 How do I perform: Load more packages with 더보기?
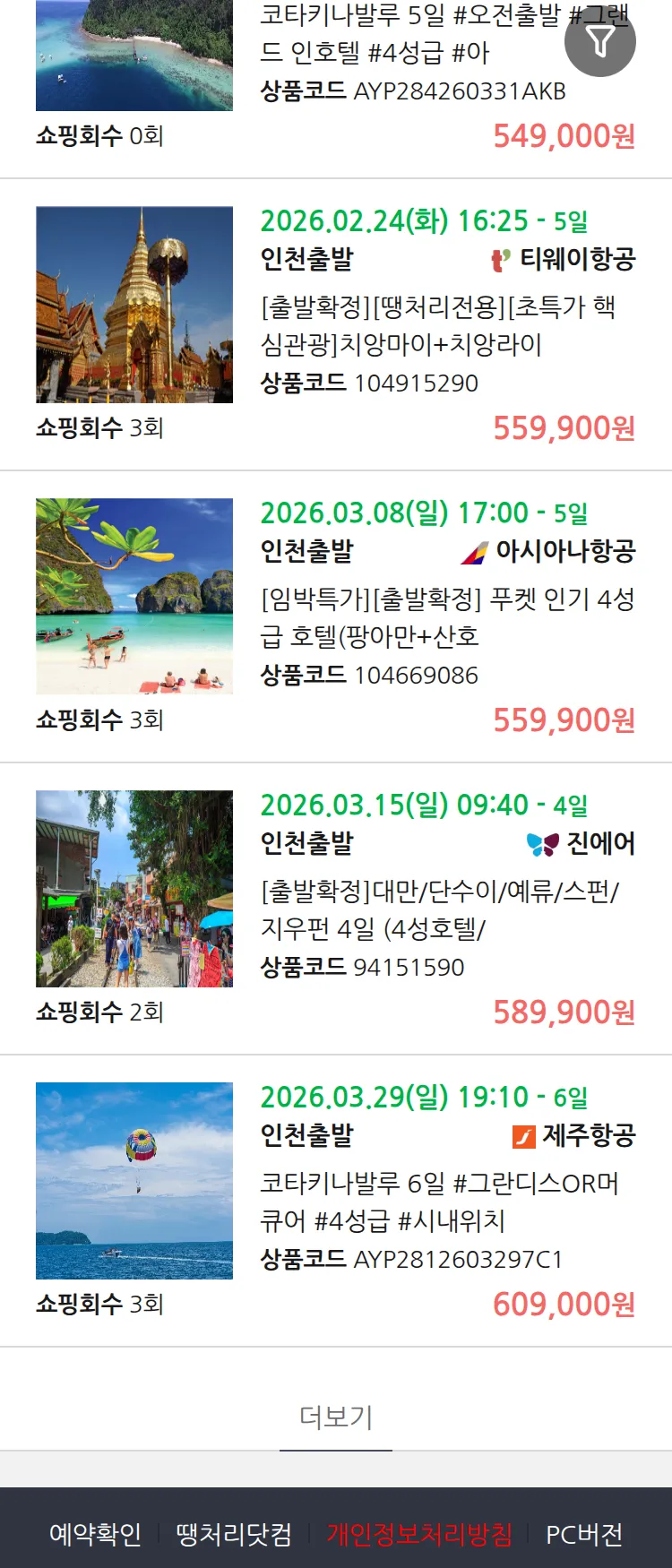pos(336,1417)
